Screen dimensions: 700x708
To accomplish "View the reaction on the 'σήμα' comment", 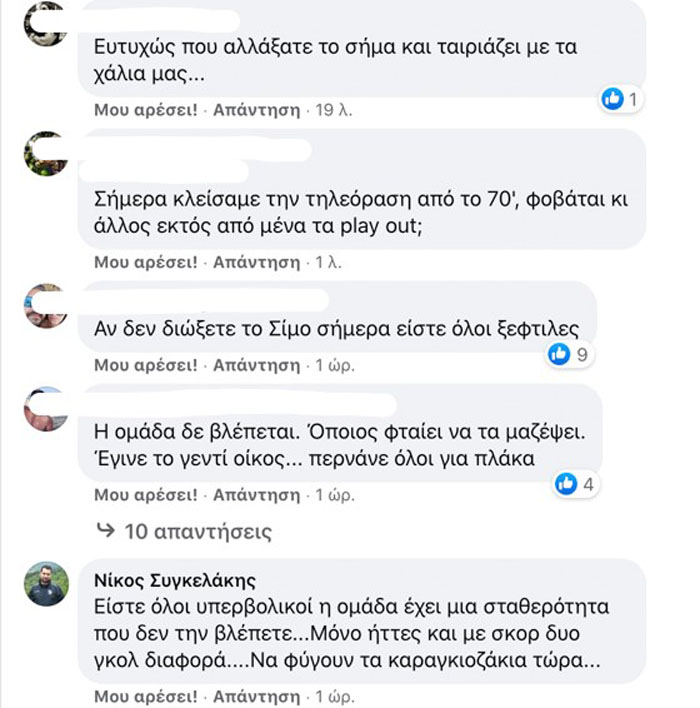I will (x=621, y=98).
